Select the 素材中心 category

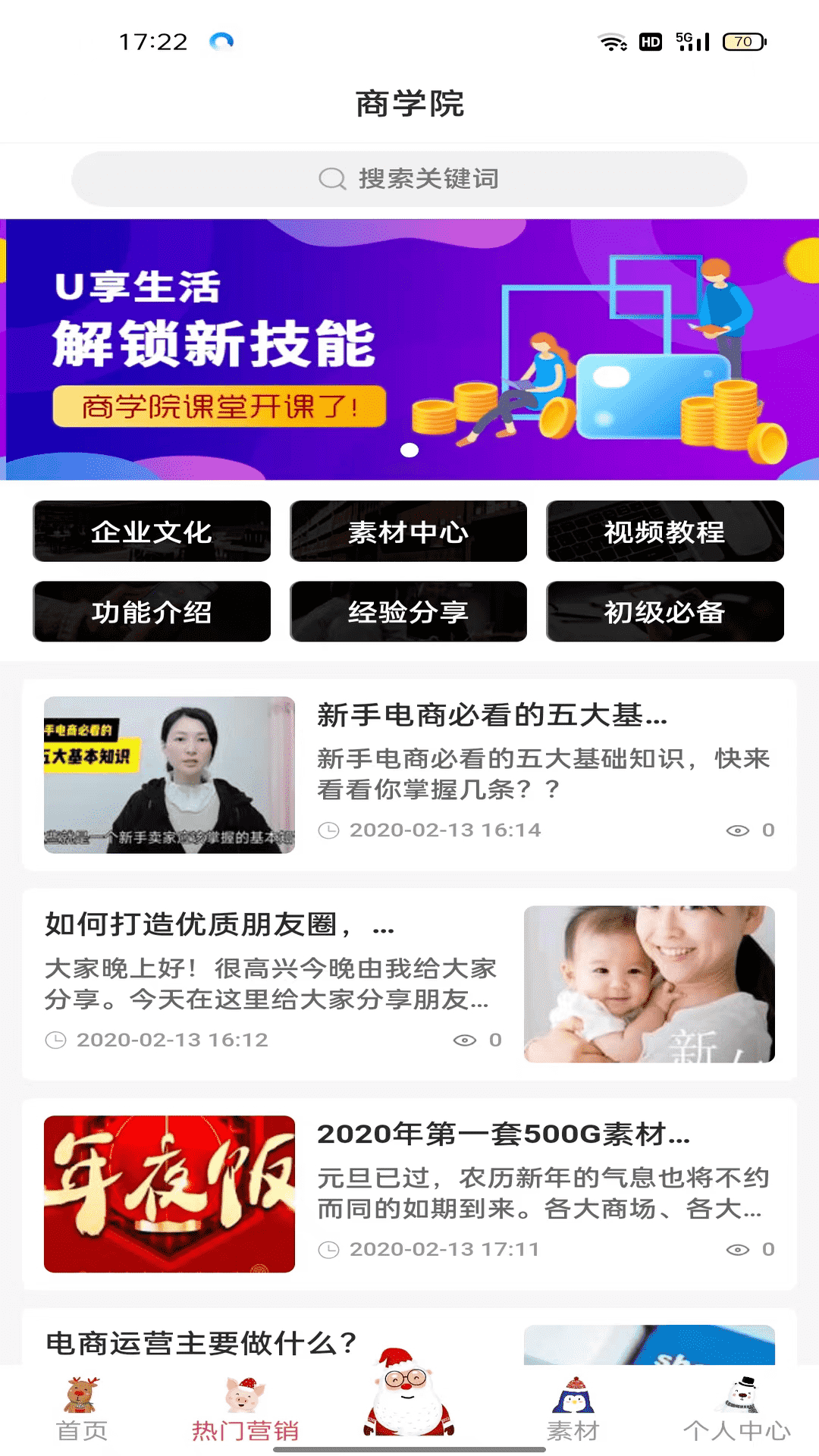click(x=408, y=532)
